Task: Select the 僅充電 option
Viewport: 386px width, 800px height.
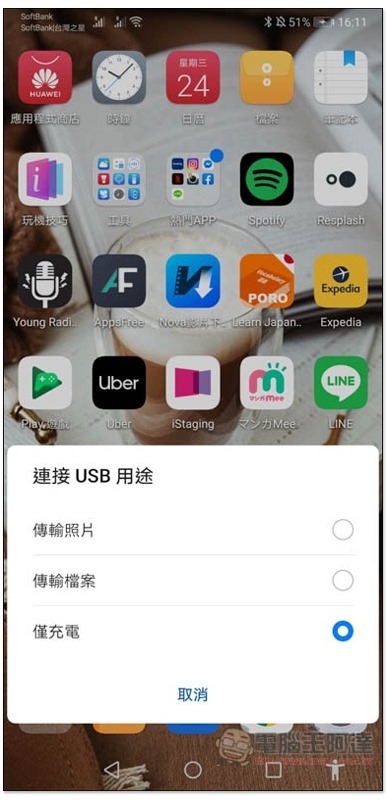Action: pos(193,632)
